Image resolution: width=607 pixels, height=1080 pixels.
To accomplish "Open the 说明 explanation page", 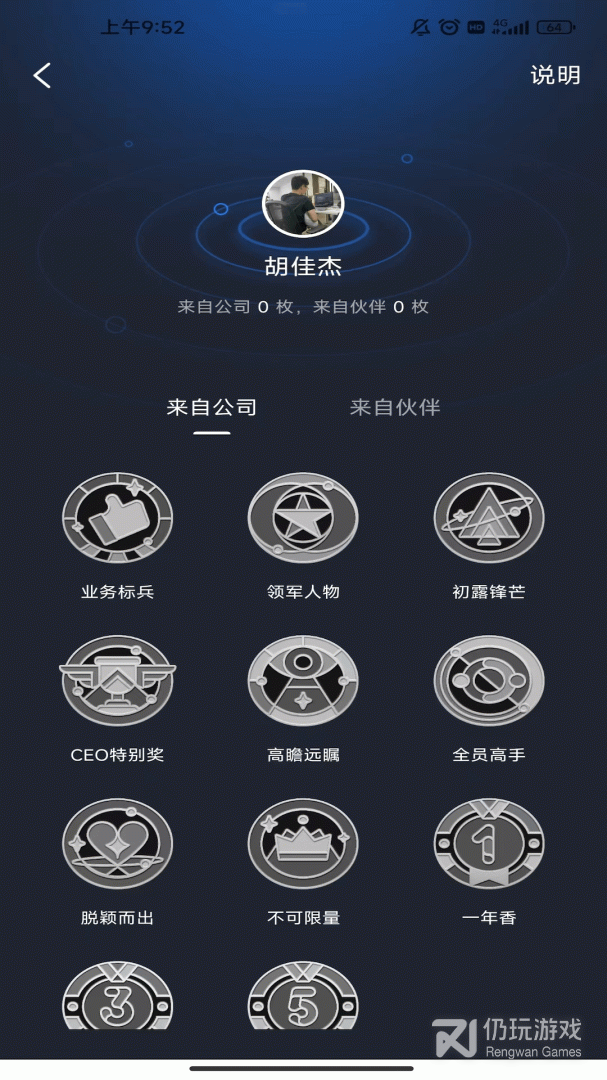I will (x=555, y=76).
